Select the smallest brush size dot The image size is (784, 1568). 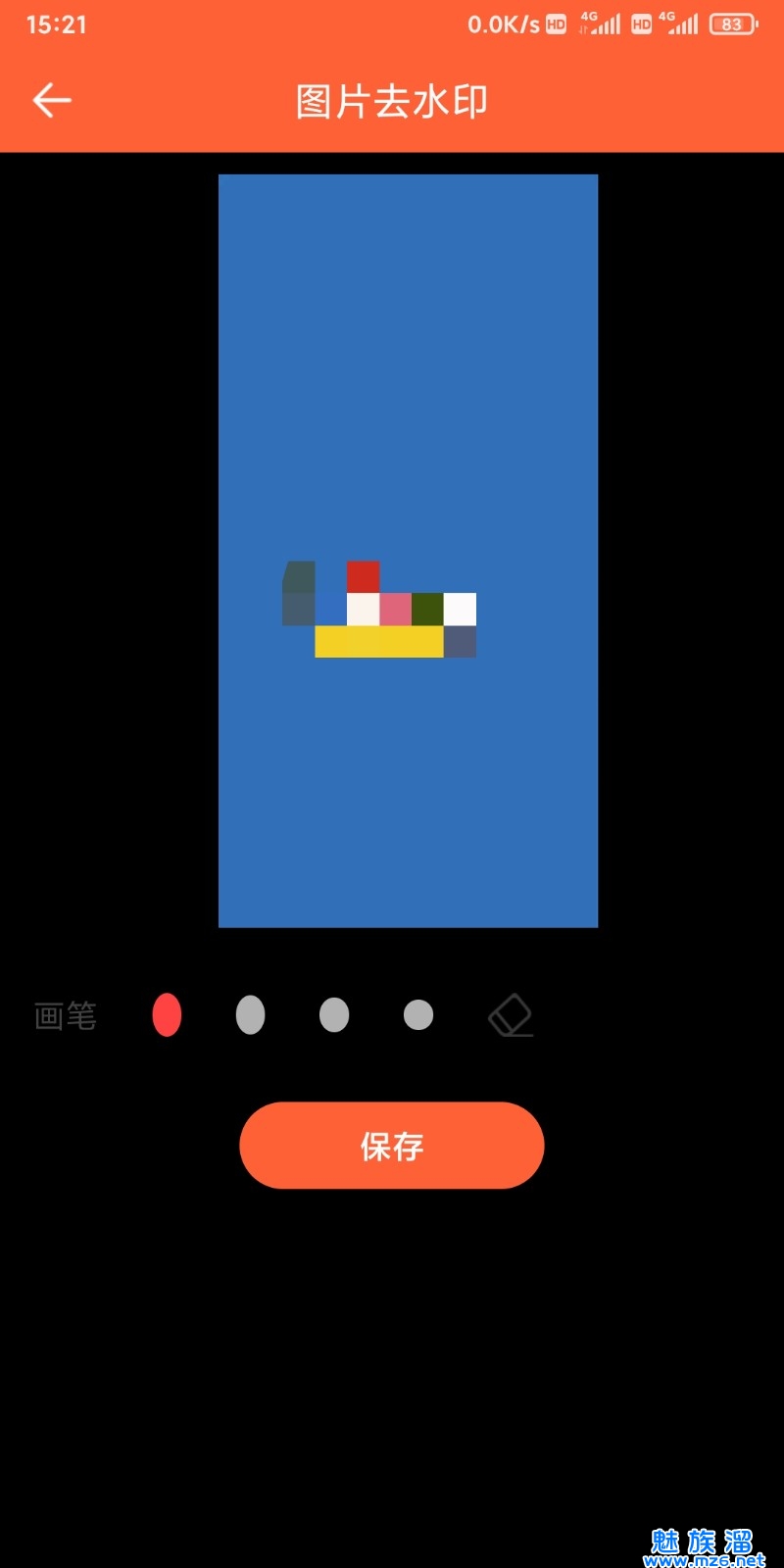click(418, 1014)
